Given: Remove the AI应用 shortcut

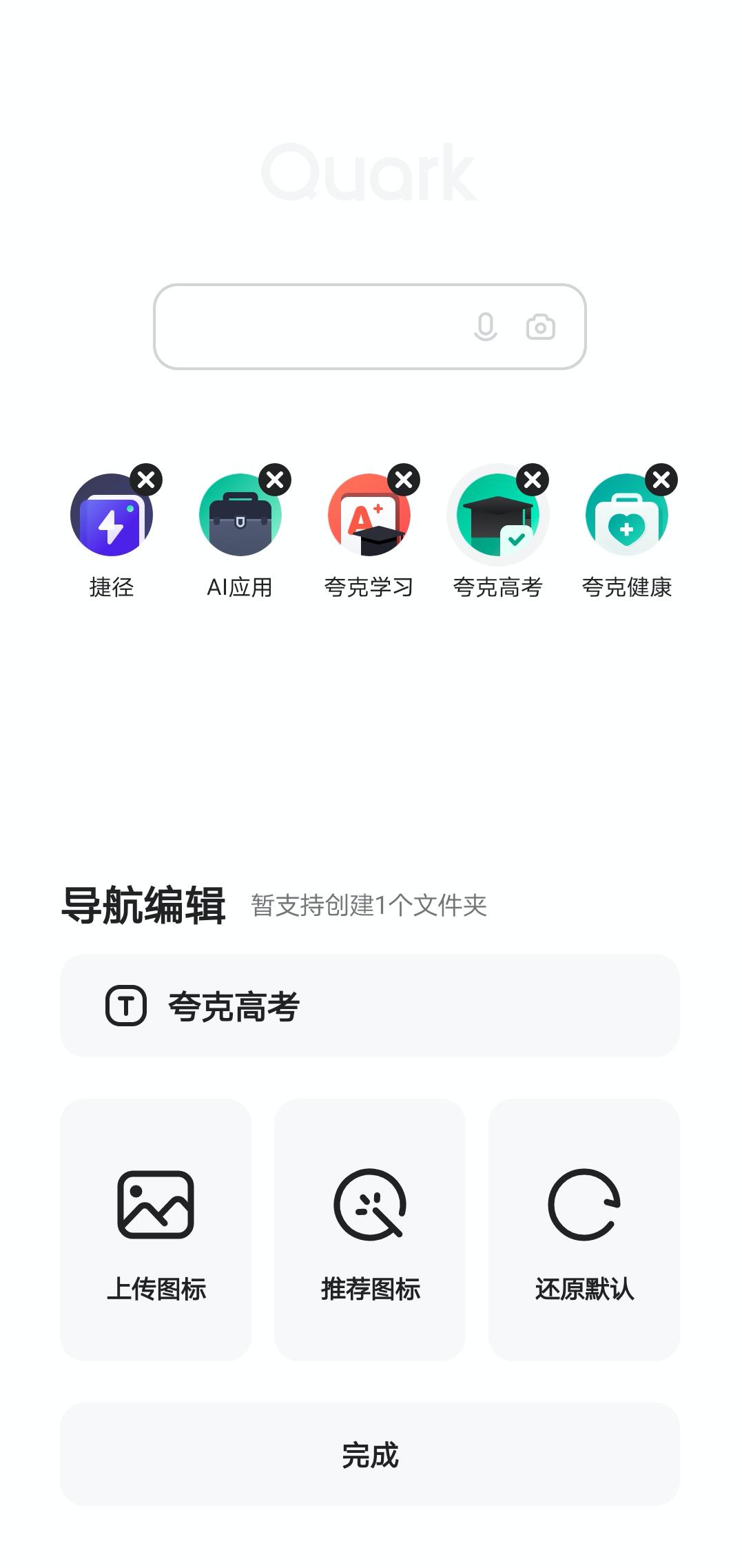Looking at the screenshot, I should click(275, 480).
